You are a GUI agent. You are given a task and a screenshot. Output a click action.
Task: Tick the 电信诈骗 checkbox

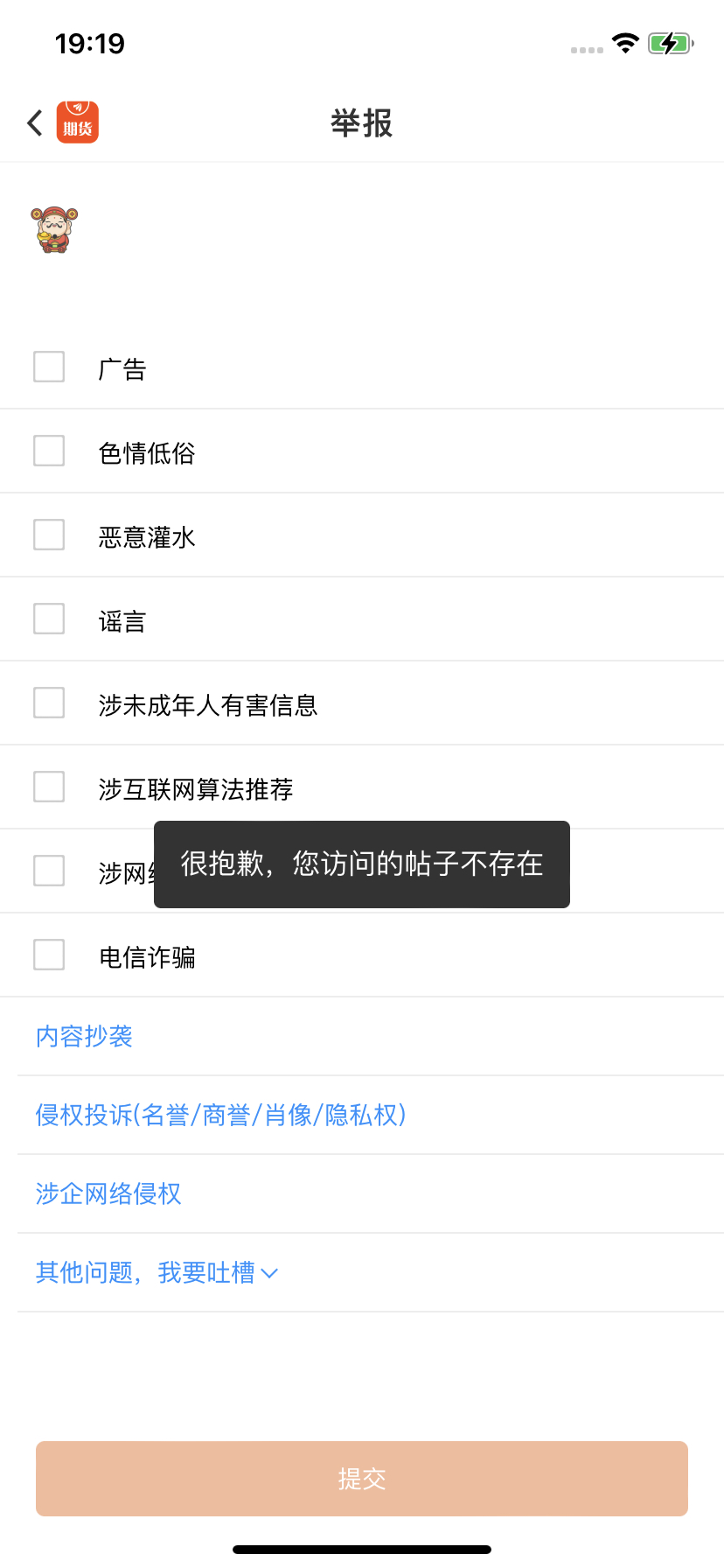point(49,955)
